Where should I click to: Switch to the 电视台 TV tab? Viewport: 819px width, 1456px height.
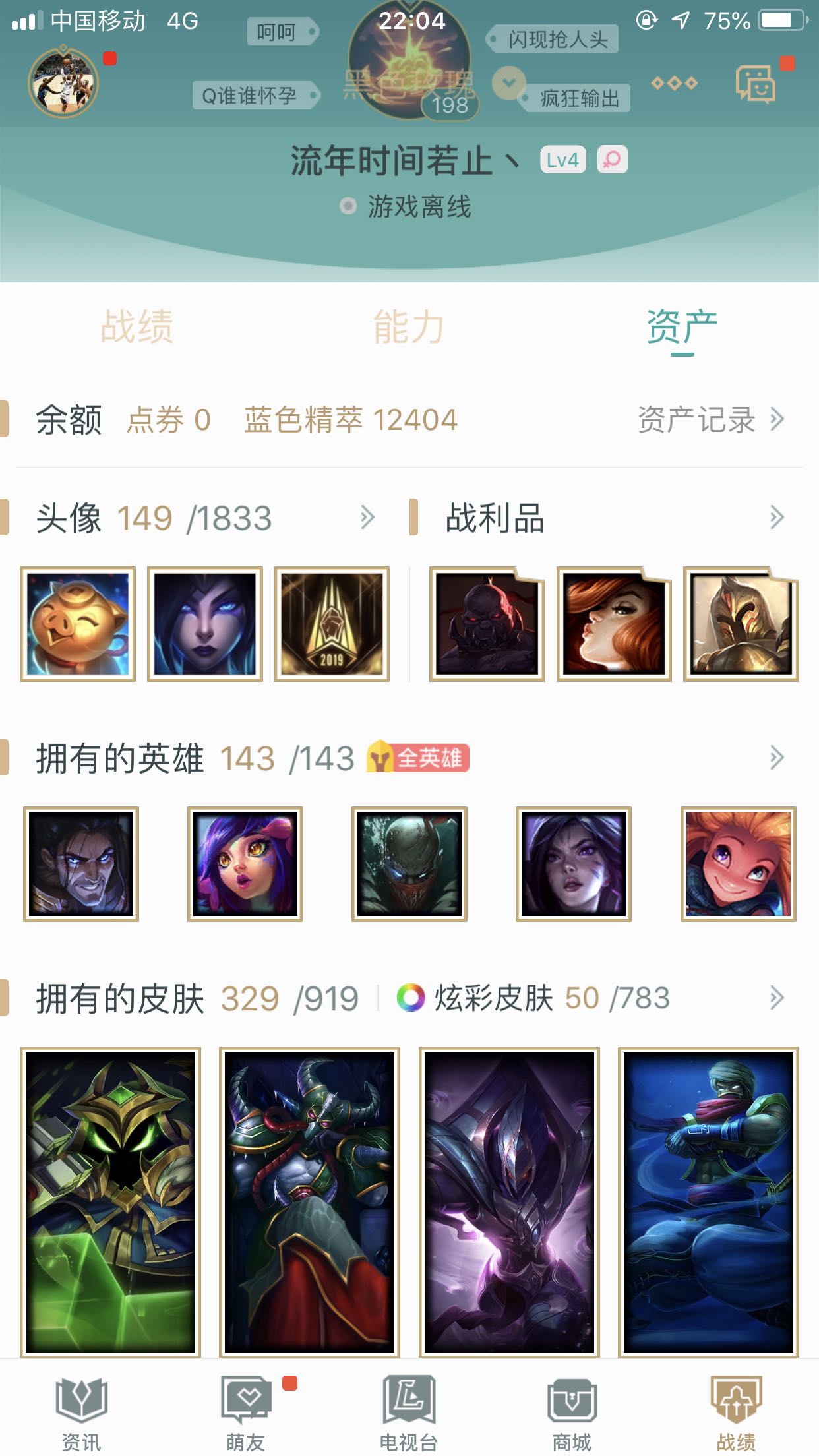coord(409,1412)
